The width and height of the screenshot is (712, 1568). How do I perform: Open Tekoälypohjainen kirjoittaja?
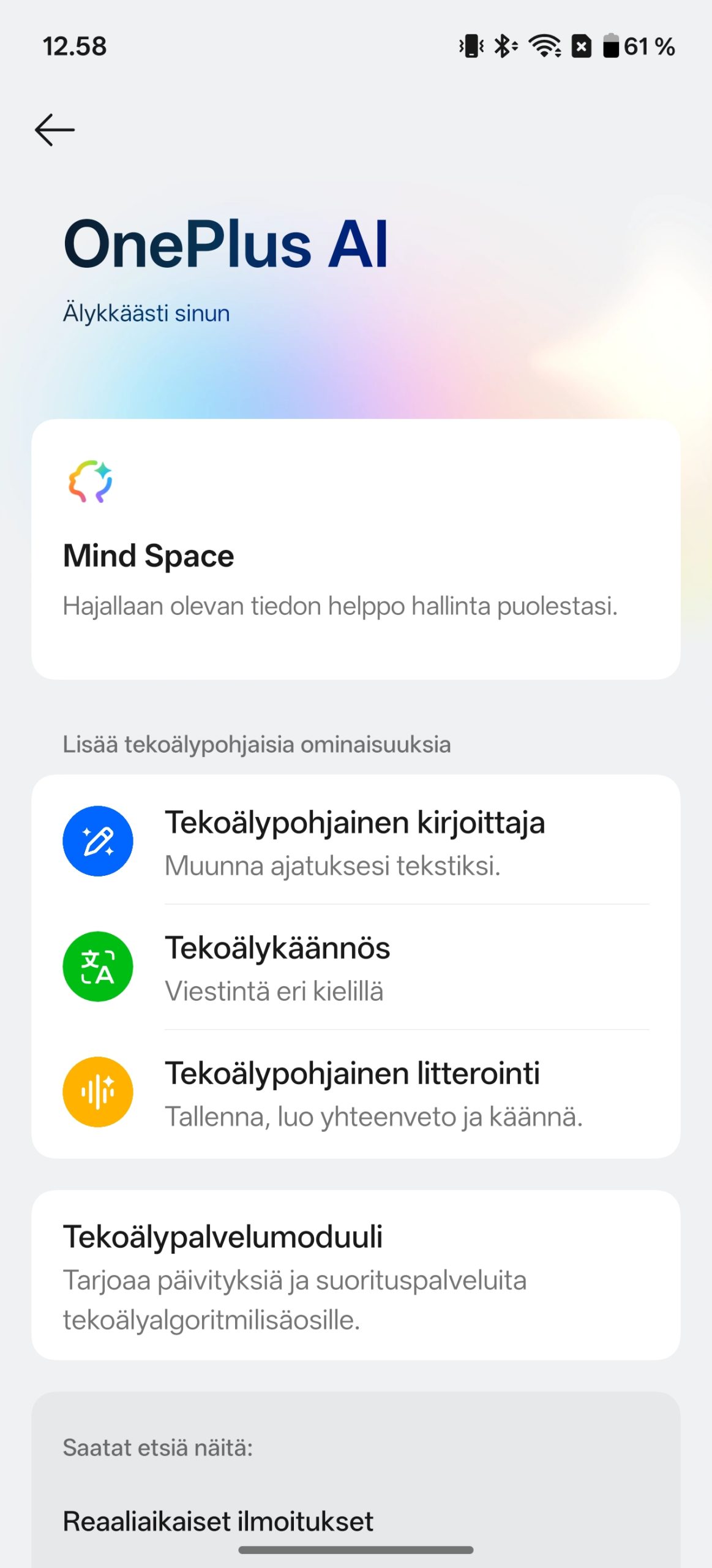coord(355,842)
